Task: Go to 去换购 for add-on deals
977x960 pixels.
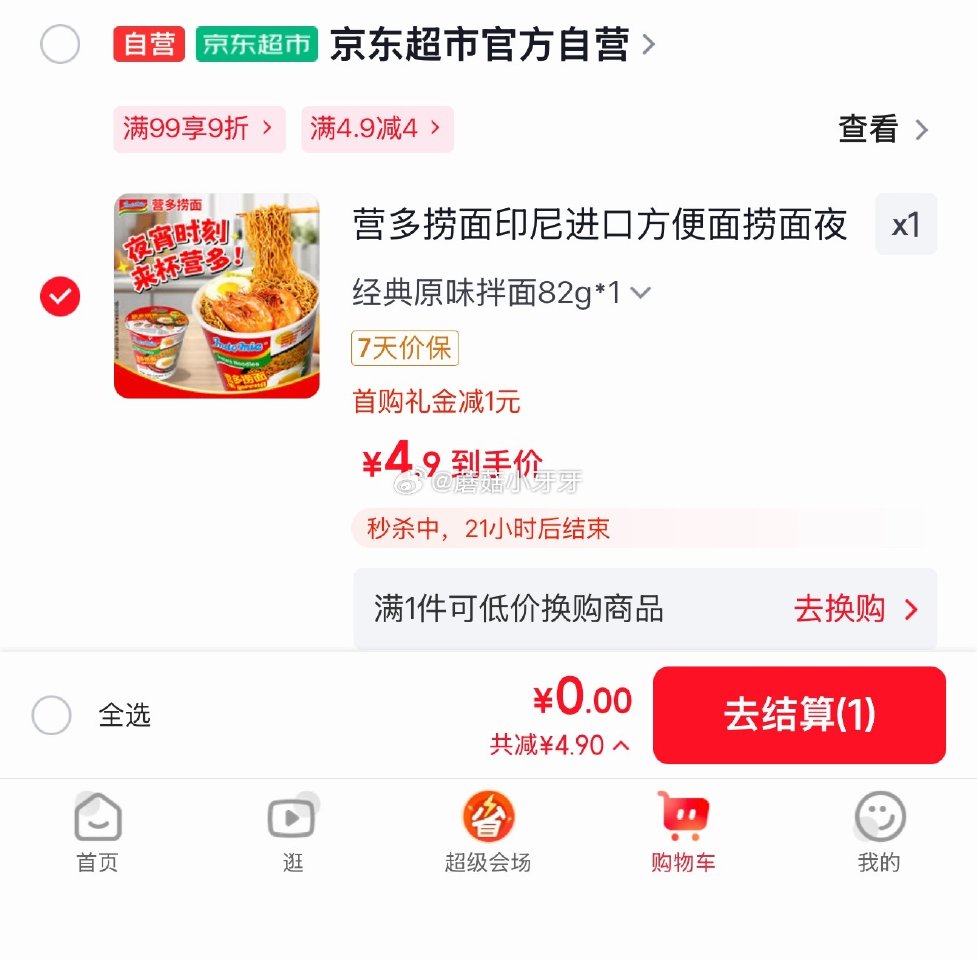Action: pos(855,609)
